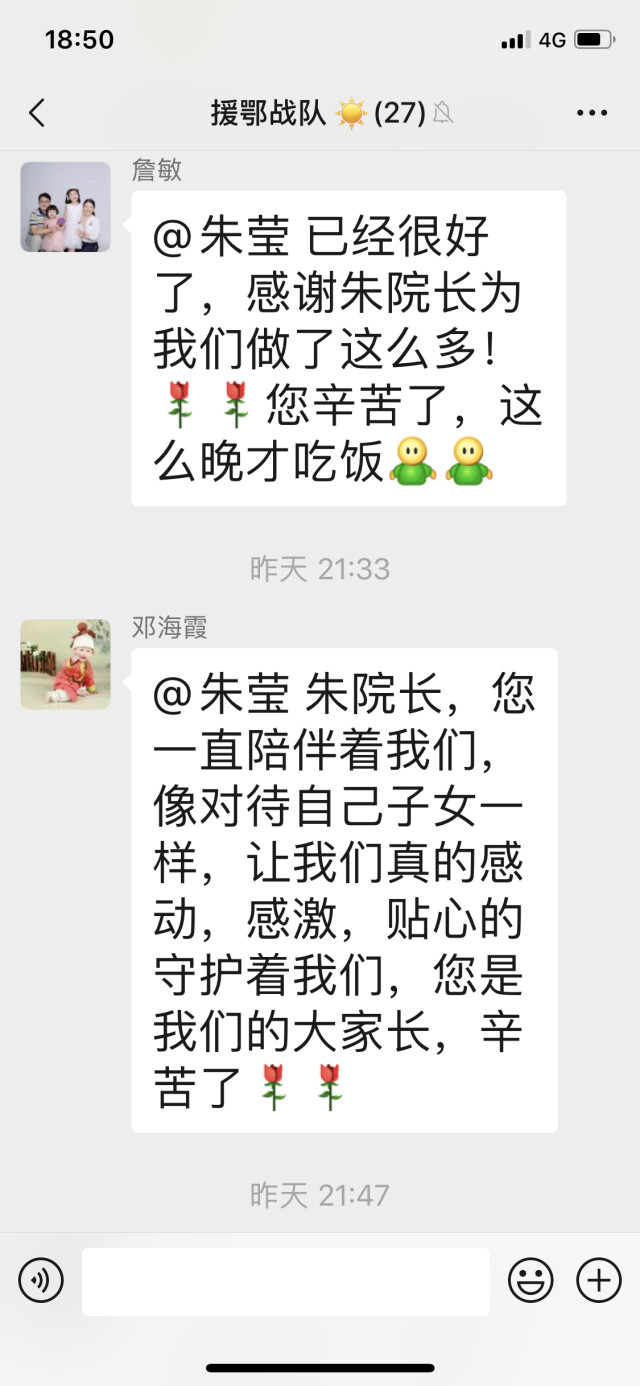Open the chat info overflow menu
The height and width of the screenshot is (1386, 640).
coord(592,113)
